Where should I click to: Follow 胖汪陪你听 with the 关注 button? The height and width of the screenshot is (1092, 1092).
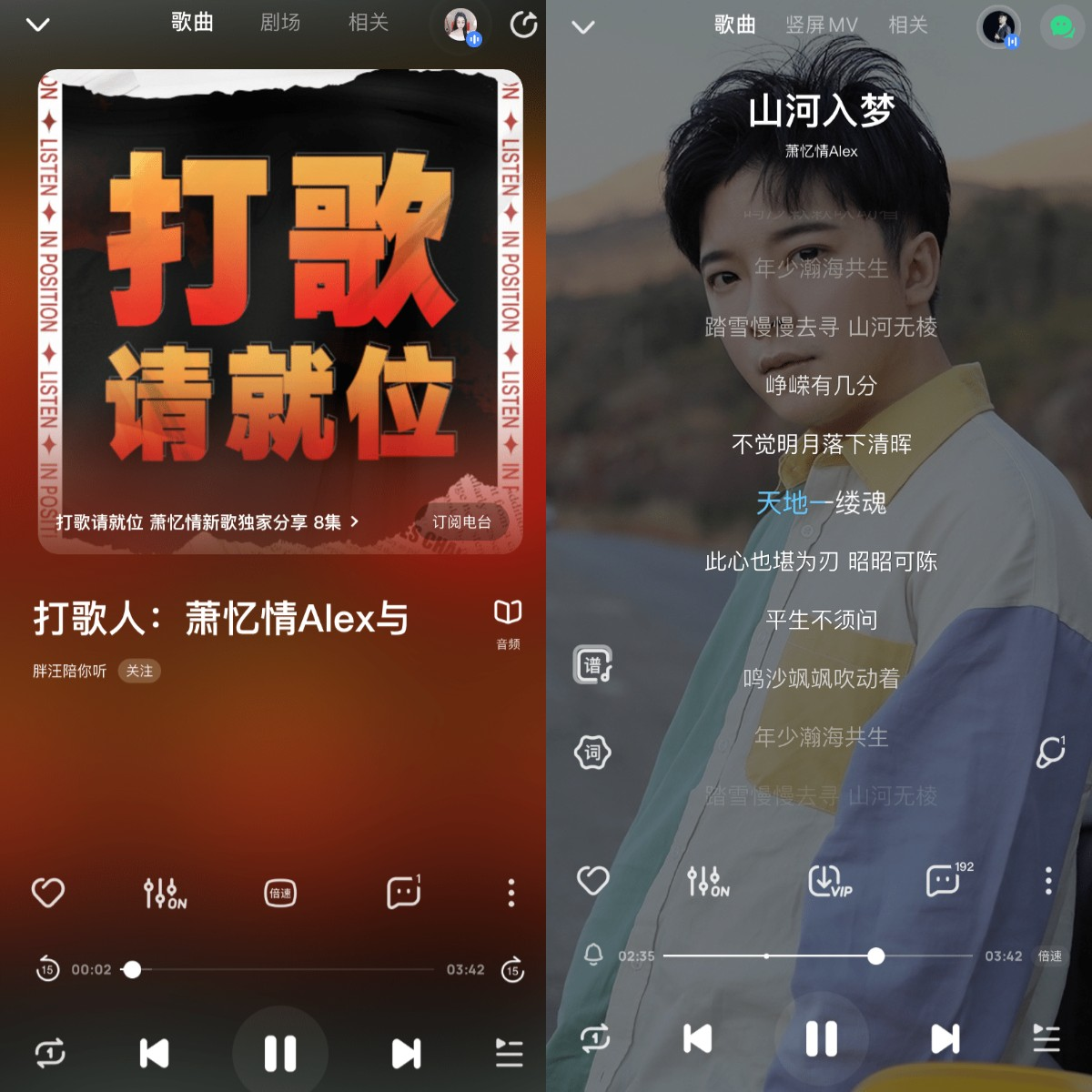pos(139,672)
